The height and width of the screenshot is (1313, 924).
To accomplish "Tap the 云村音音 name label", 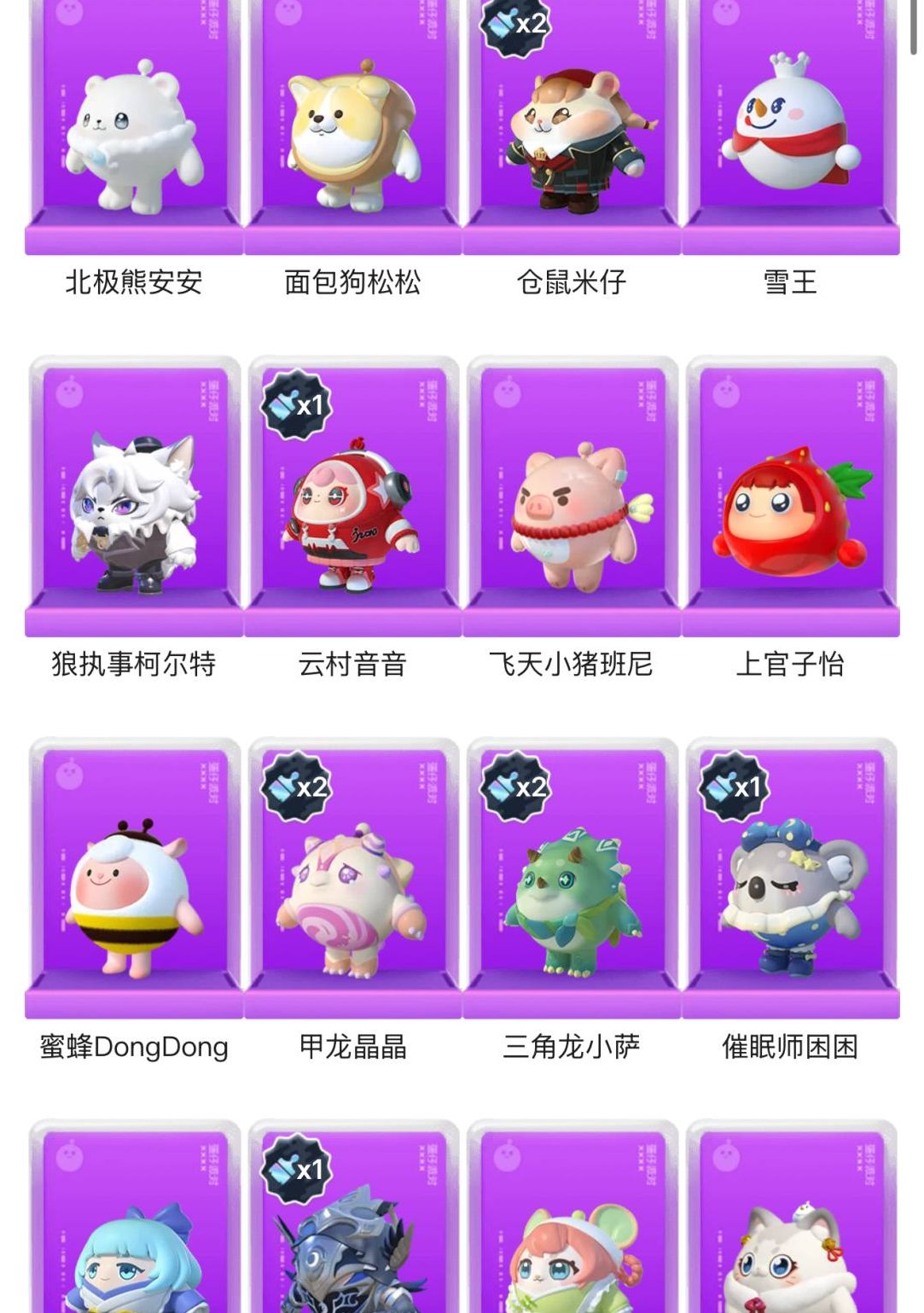I will click(352, 667).
